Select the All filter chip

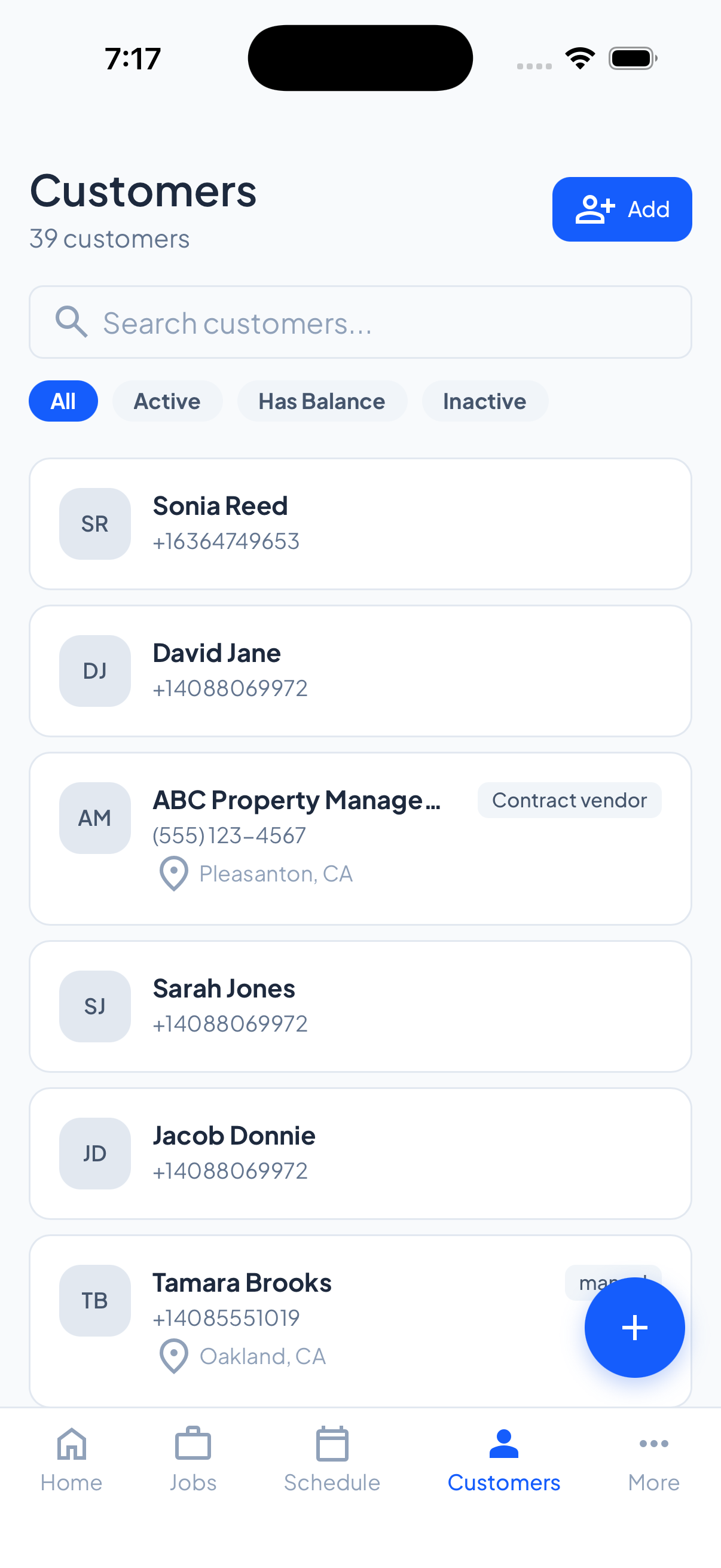[x=63, y=401]
